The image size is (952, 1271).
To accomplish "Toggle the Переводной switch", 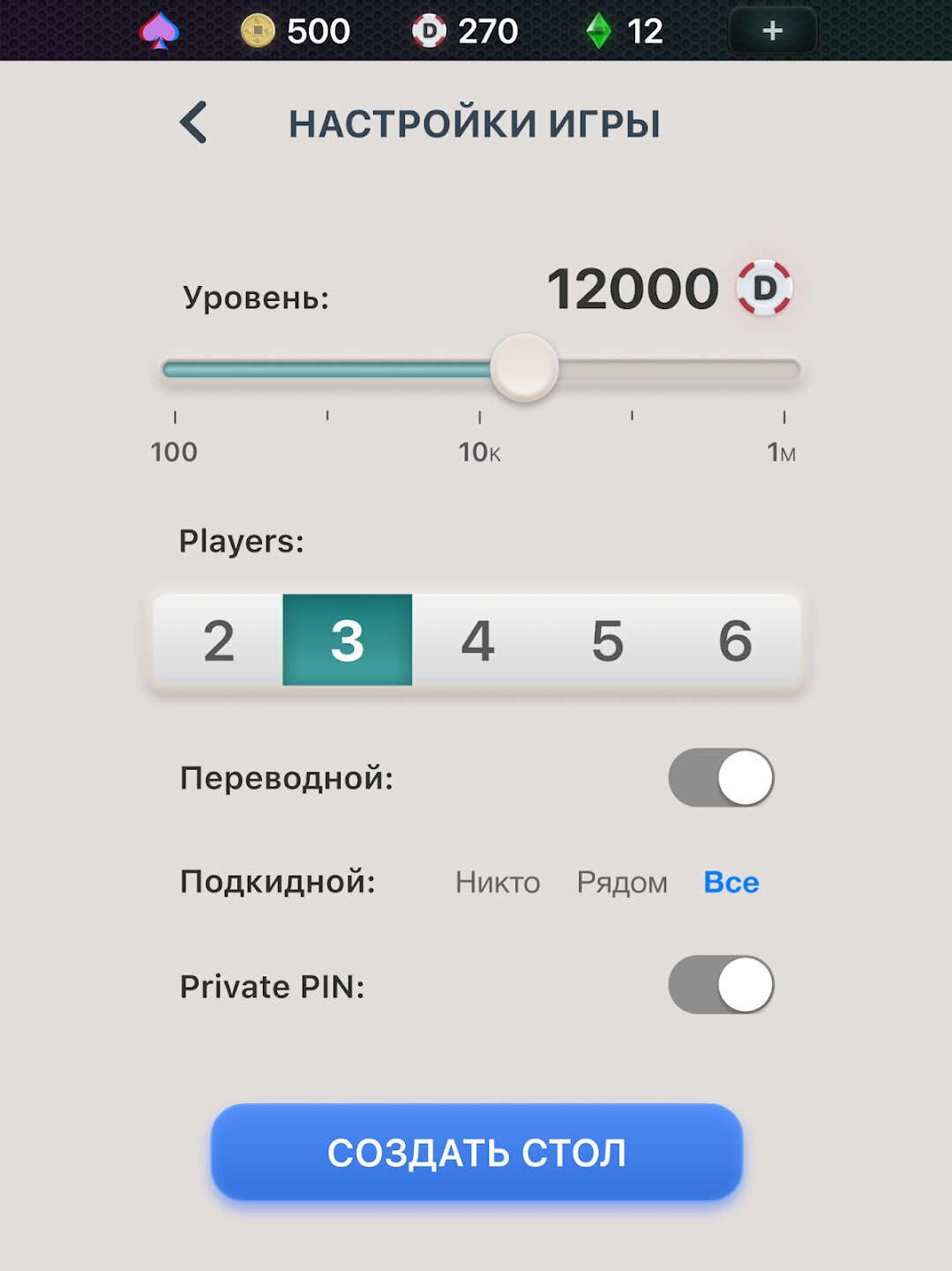I will (x=721, y=778).
